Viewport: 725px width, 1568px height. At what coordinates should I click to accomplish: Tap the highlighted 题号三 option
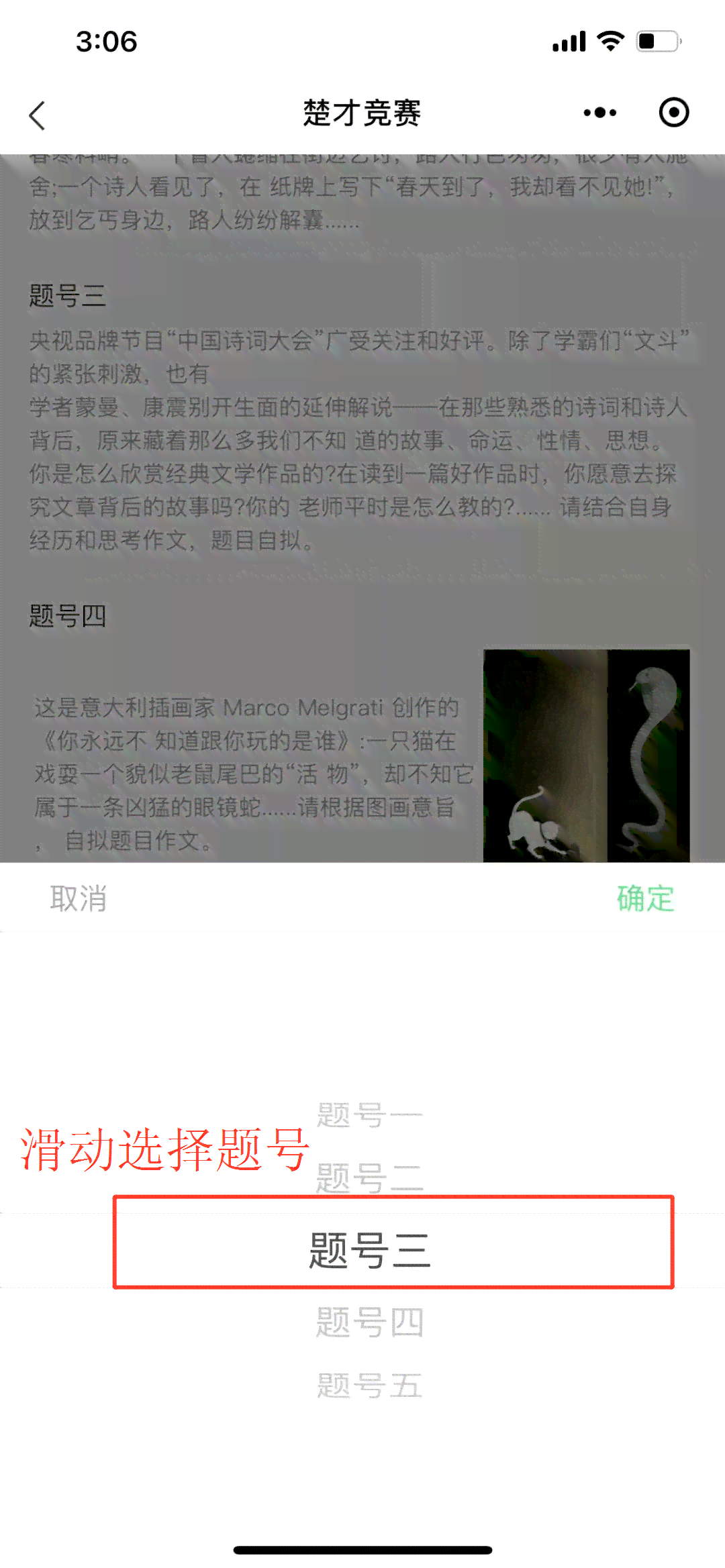369,1250
